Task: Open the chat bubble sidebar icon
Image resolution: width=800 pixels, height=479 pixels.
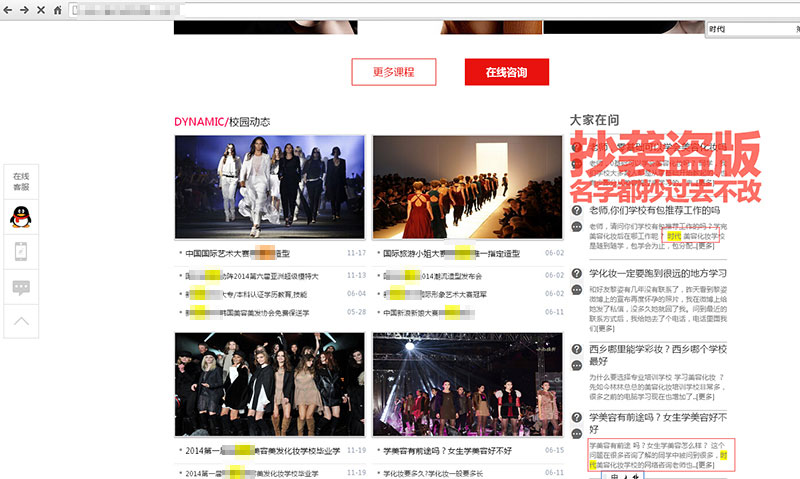Action: [21, 287]
